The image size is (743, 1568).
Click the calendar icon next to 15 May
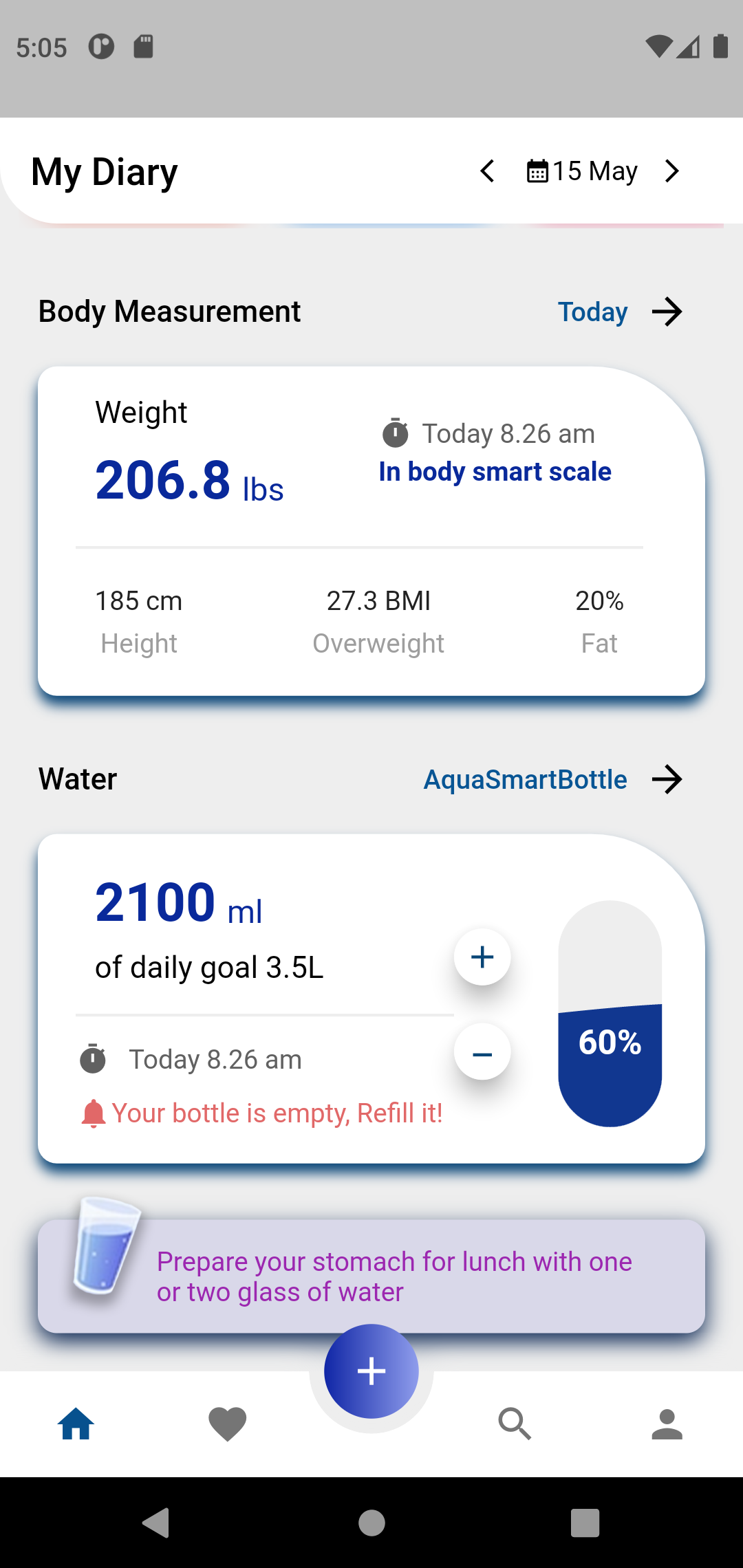click(x=537, y=170)
